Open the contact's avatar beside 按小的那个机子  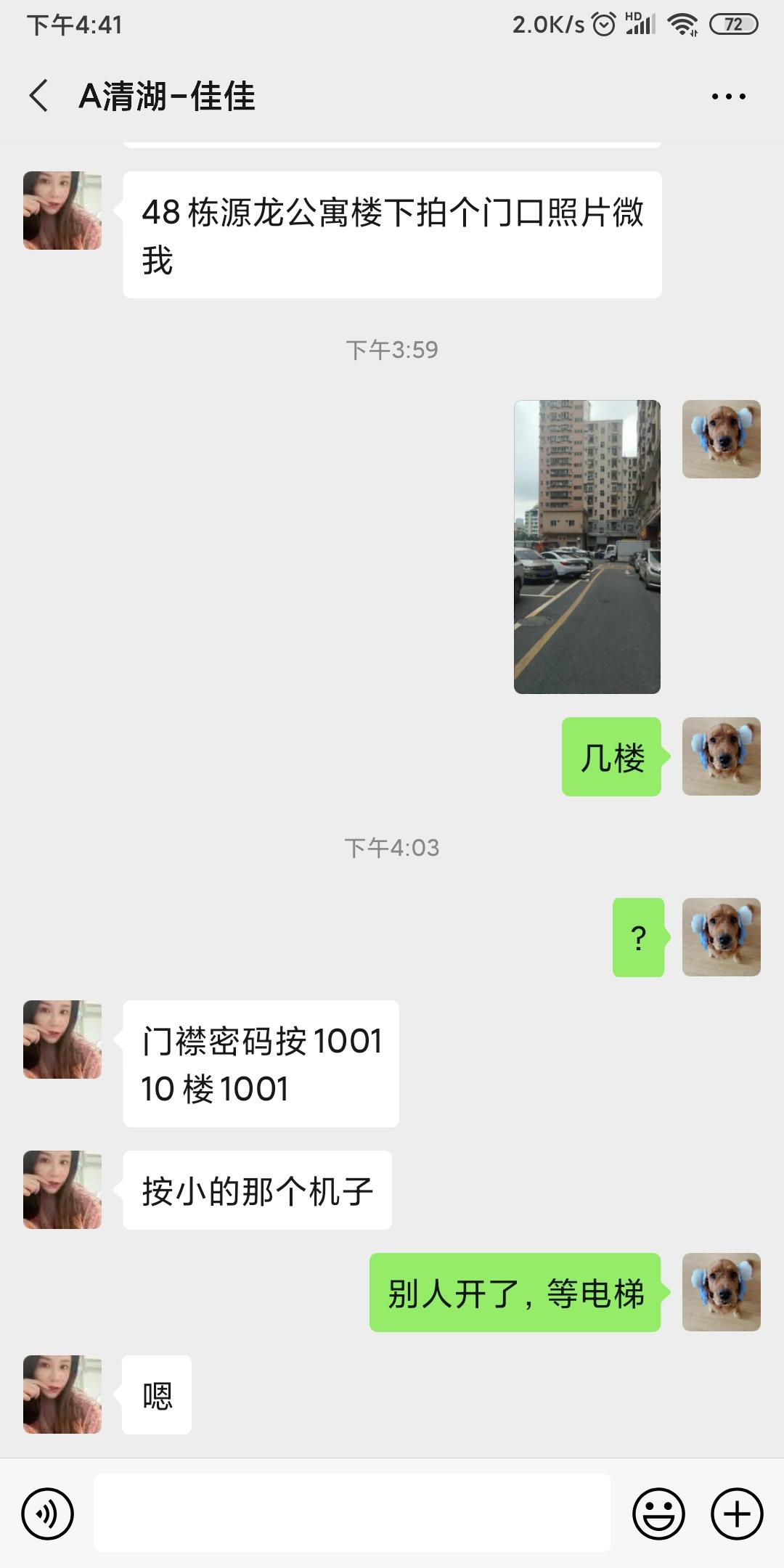tap(62, 1189)
